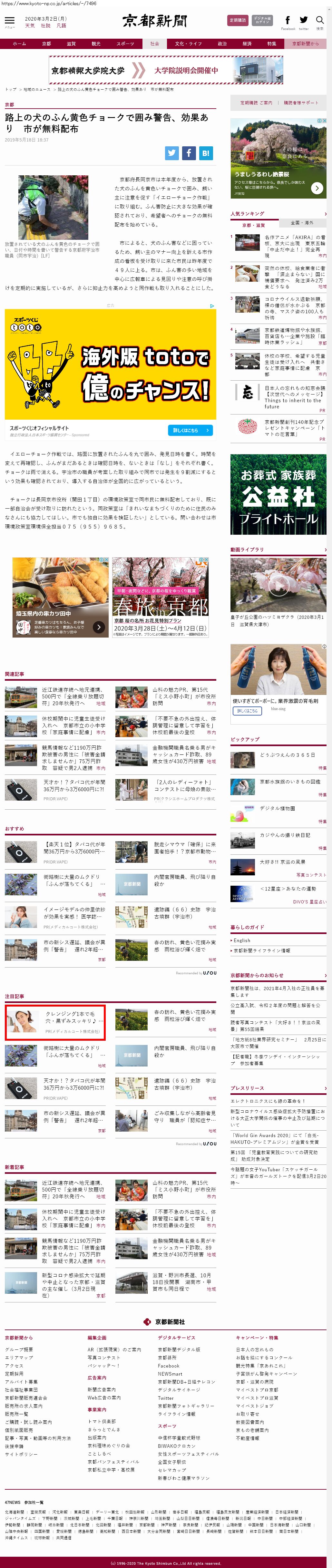Share article via Hatena bookmark B! button
Viewport: 332px width, 1568px height.
pos(206,153)
